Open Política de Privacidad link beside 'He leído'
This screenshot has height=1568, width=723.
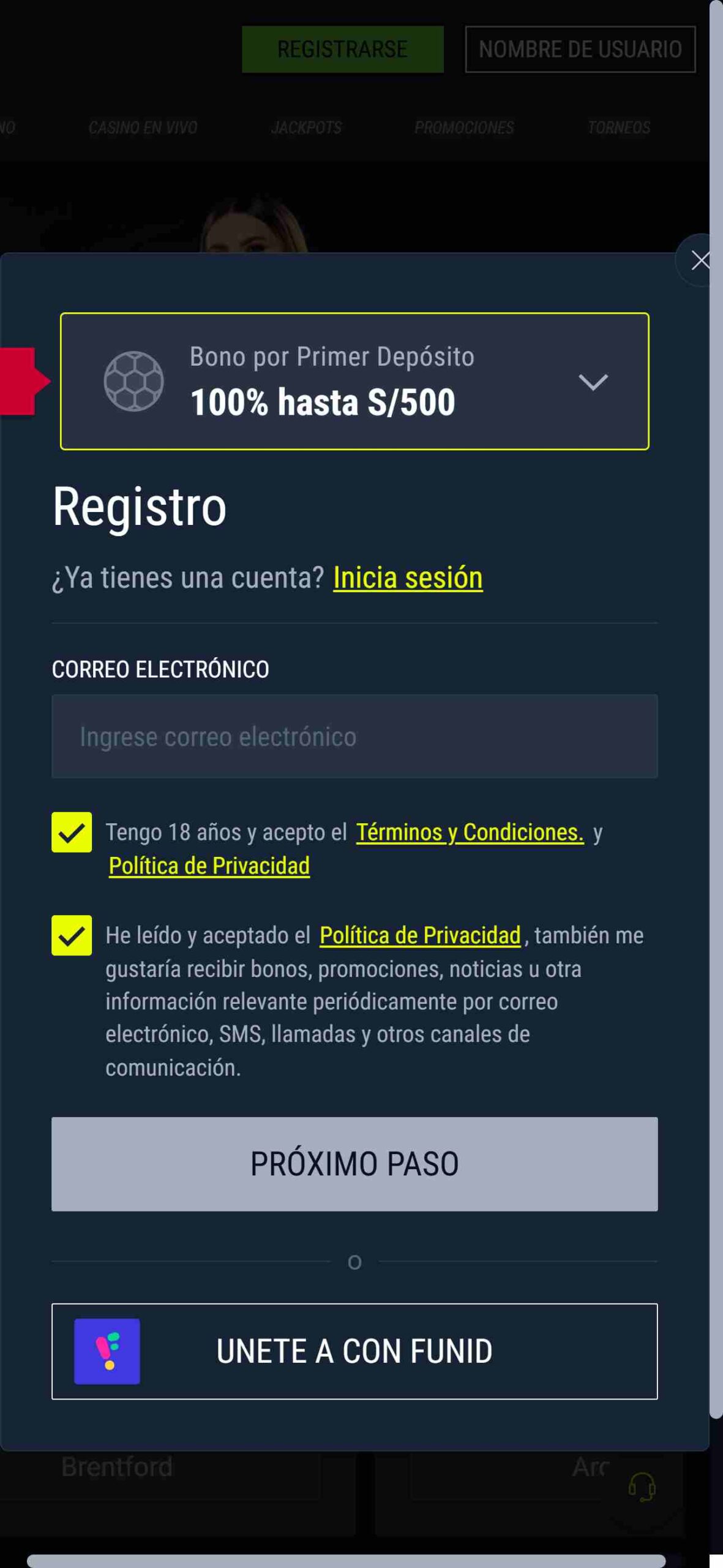tap(420, 935)
